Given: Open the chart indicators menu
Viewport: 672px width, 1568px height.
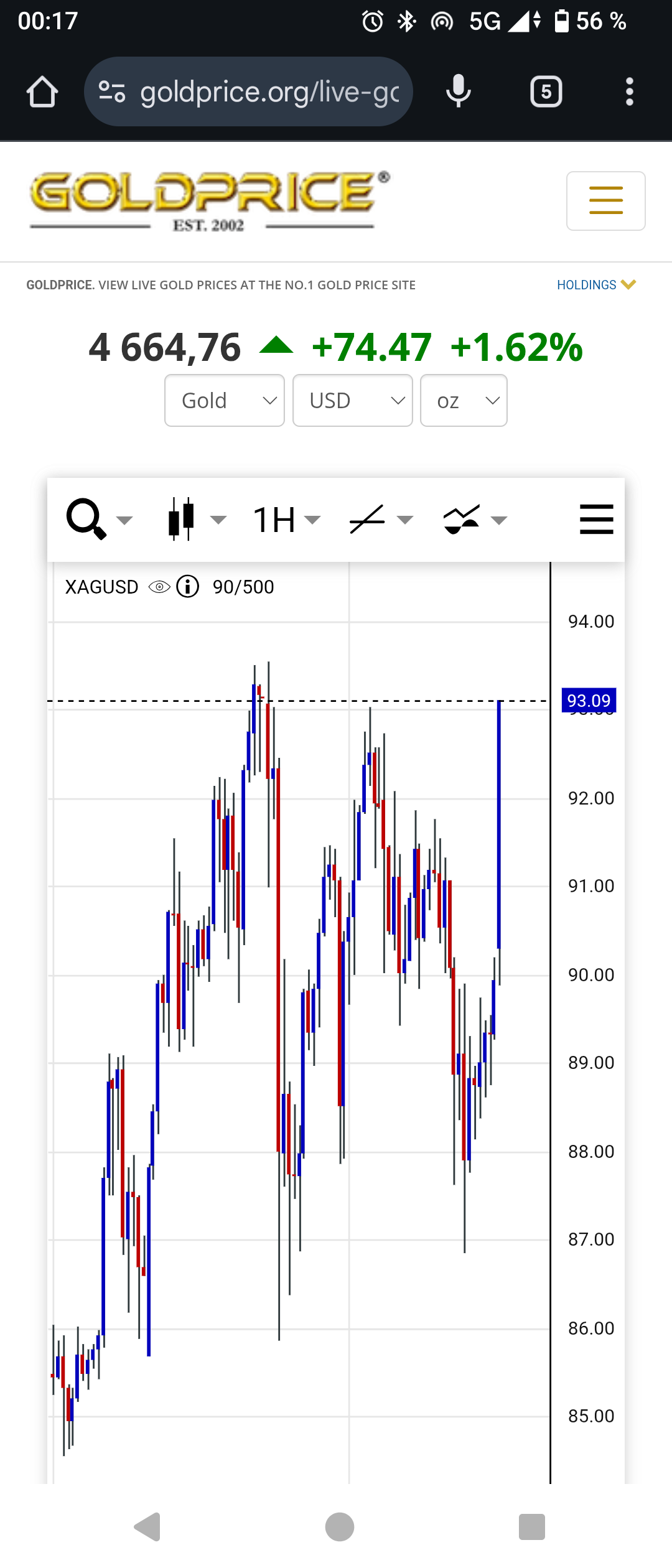Looking at the screenshot, I should (473, 520).
